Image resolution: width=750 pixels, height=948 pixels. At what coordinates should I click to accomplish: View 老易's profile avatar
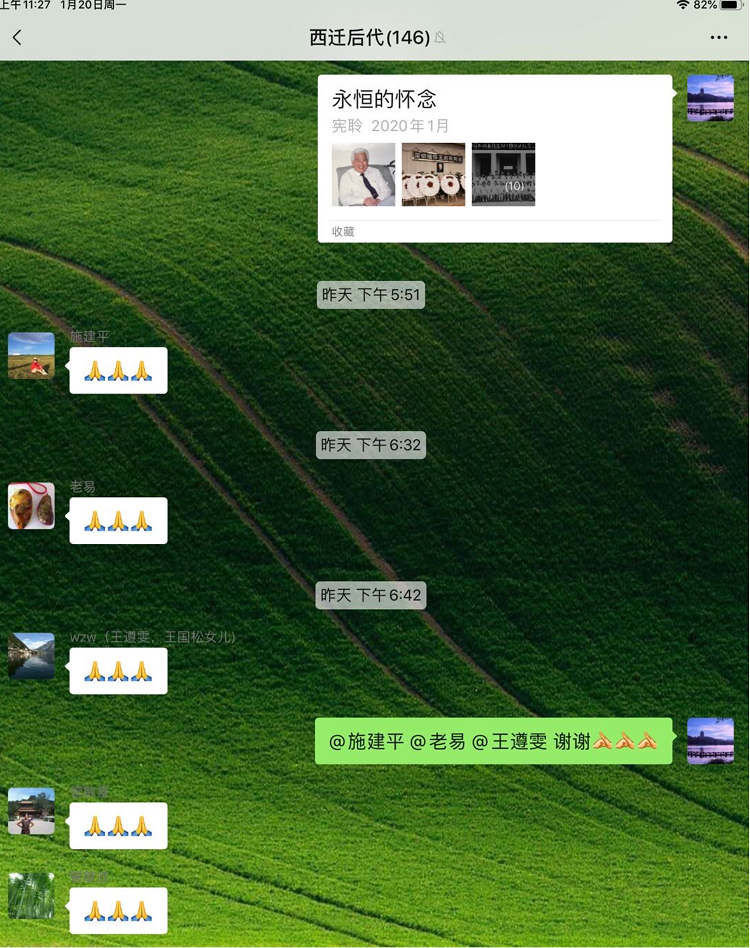coord(31,506)
